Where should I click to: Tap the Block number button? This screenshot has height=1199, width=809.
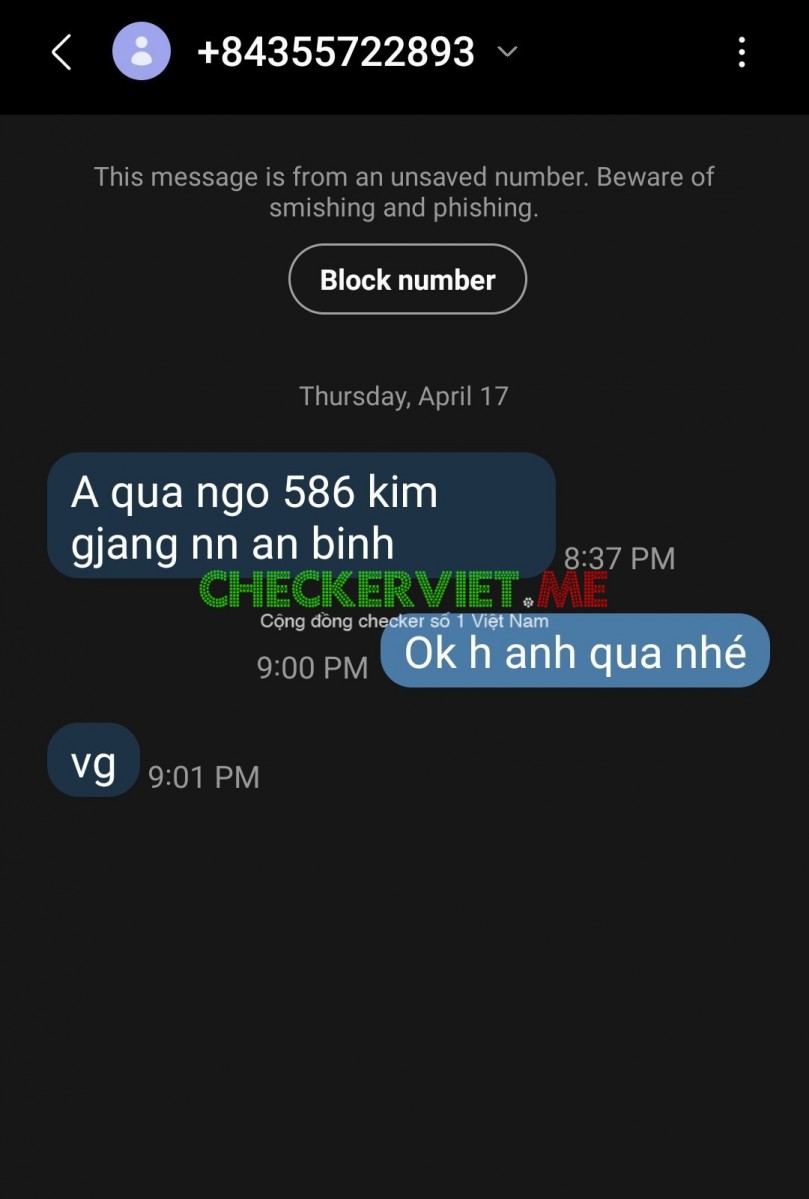click(x=407, y=280)
